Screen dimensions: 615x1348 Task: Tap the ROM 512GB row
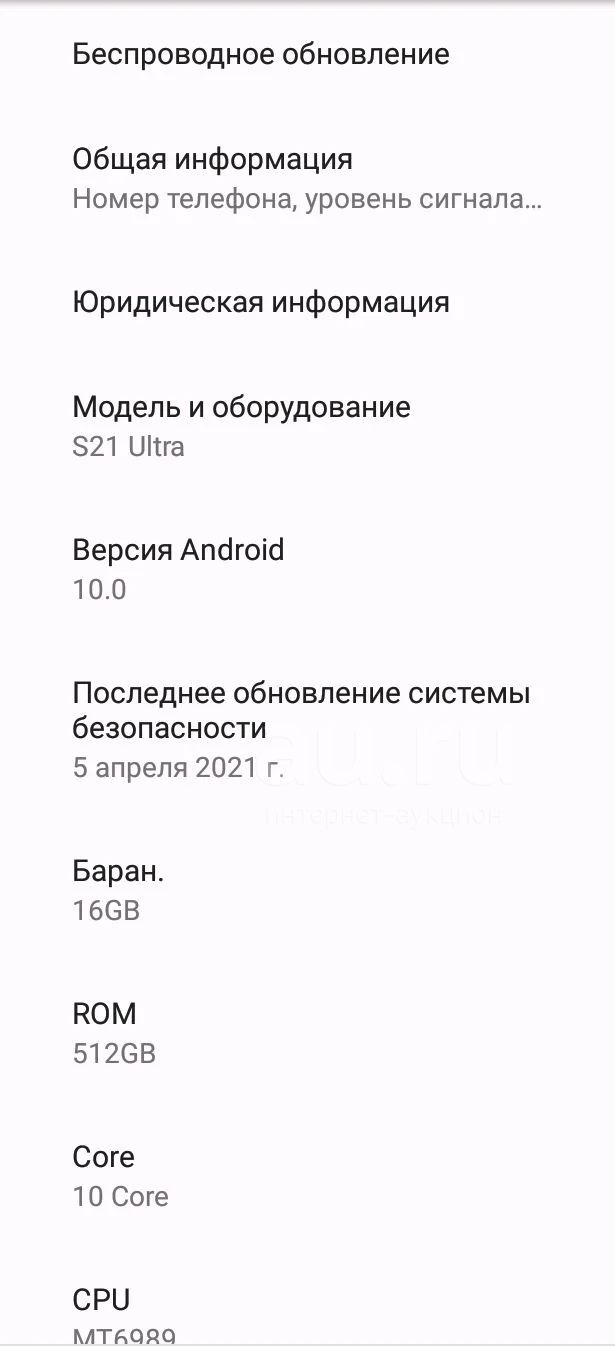click(x=307, y=1033)
